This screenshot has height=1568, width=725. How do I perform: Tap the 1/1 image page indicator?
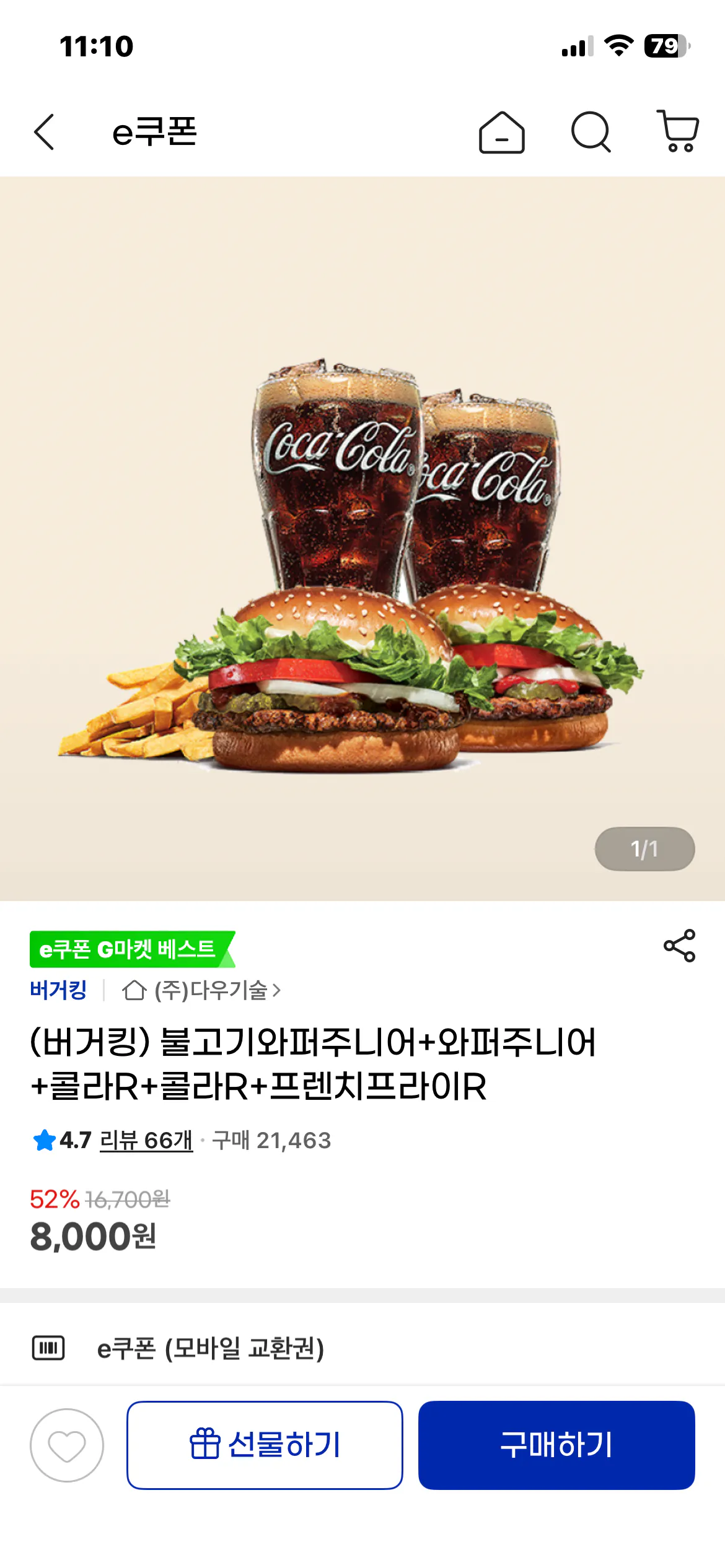click(644, 849)
